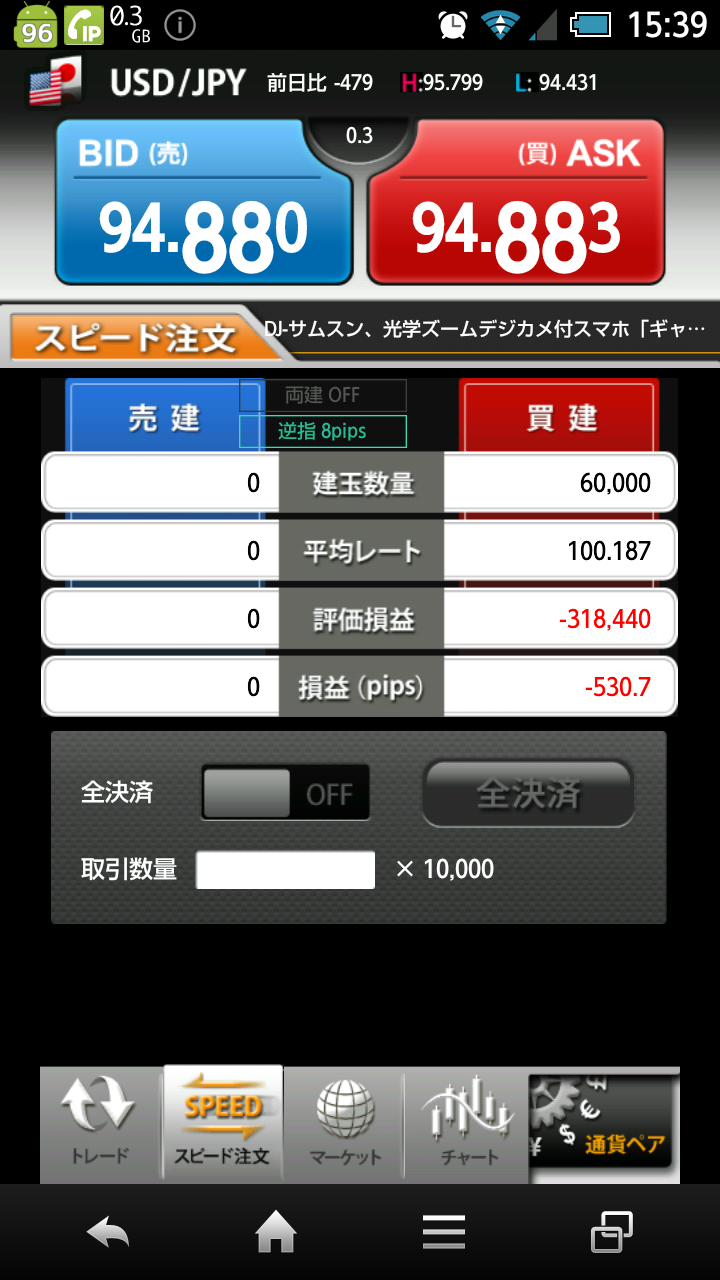Viewport: 720px width, 1280px height.
Task: Open the マーケット tab
Action: (x=344, y=1125)
